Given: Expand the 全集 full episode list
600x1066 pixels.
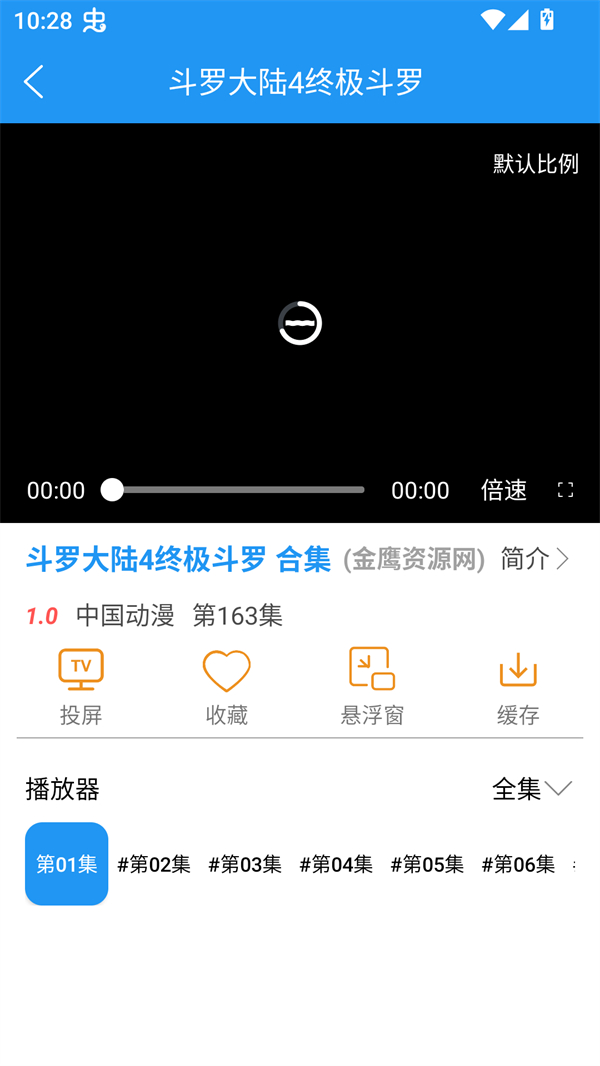Looking at the screenshot, I should [531, 789].
